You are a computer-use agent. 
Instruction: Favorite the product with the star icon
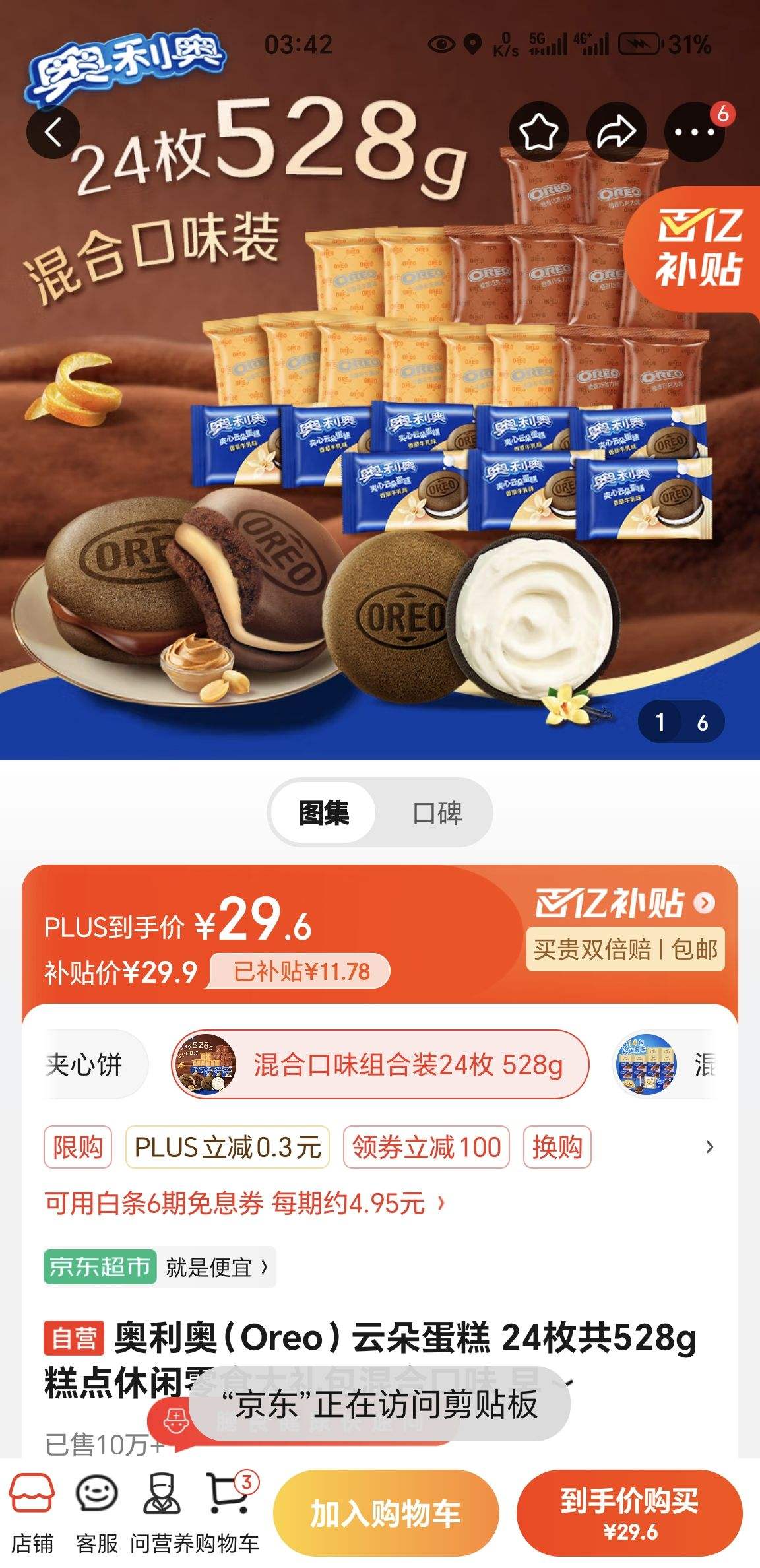539,131
